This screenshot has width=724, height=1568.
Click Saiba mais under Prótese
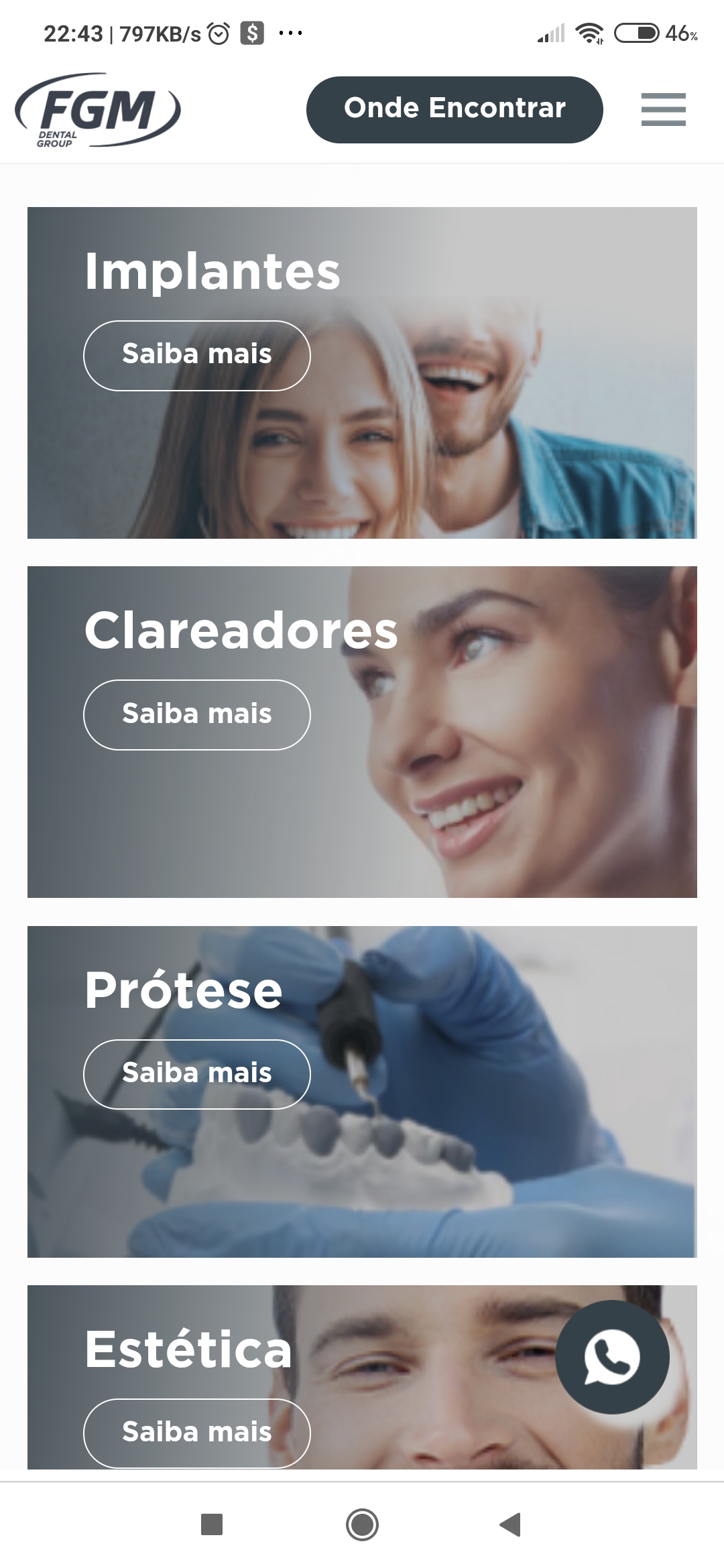point(196,1073)
